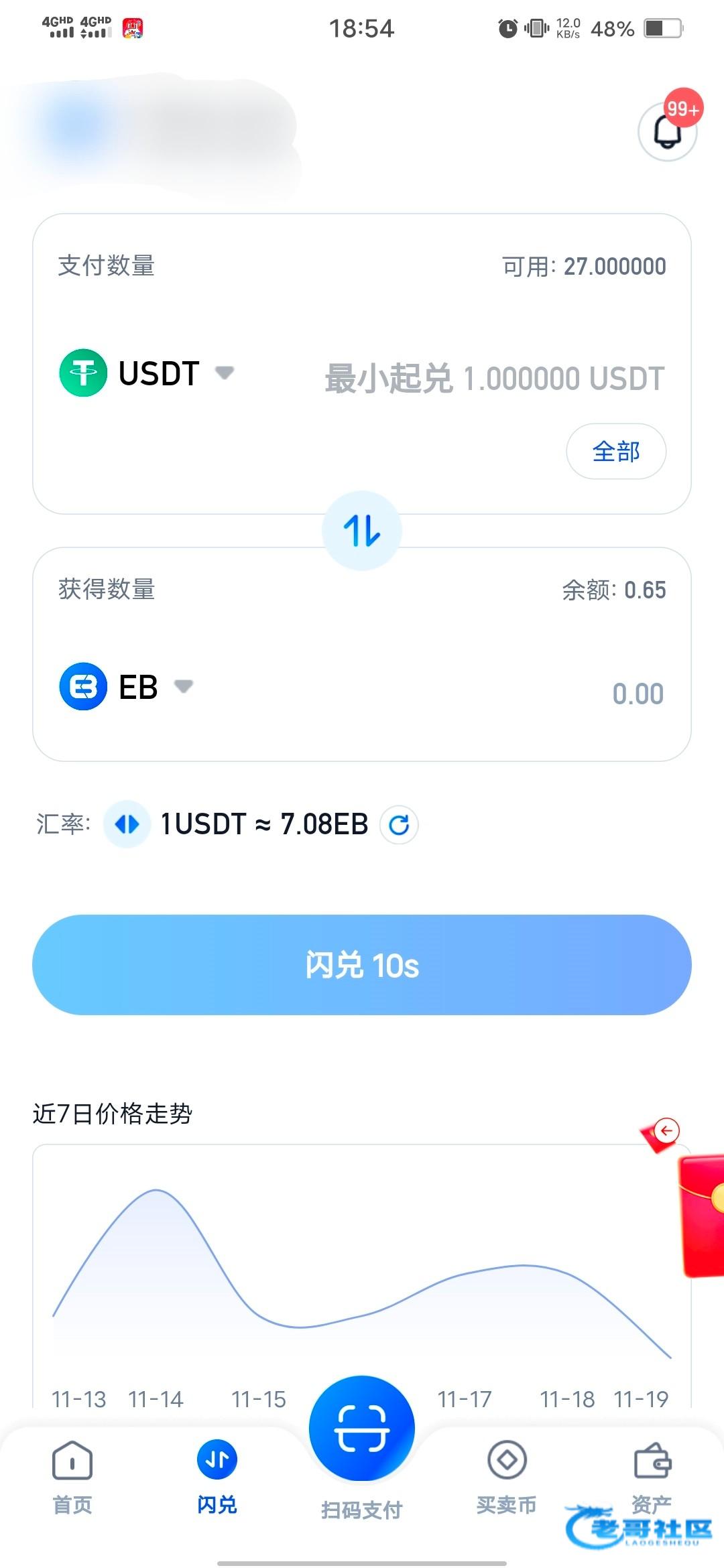
Task: Collapse the floating red envelope
Action: pos(666,1131)
